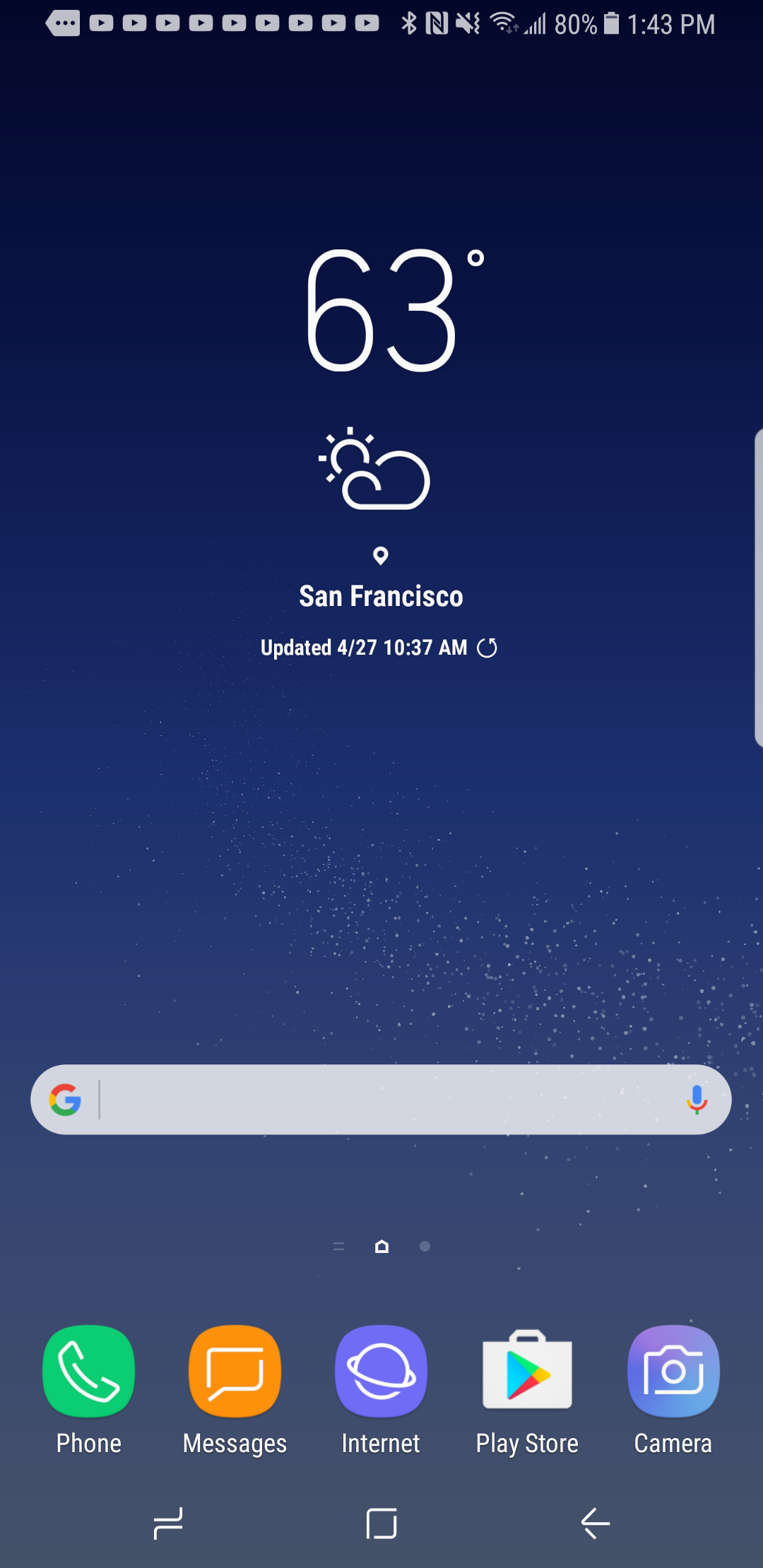Open the Play Store
Screen dimensions: 763x1568
(x=527, y=1372)
